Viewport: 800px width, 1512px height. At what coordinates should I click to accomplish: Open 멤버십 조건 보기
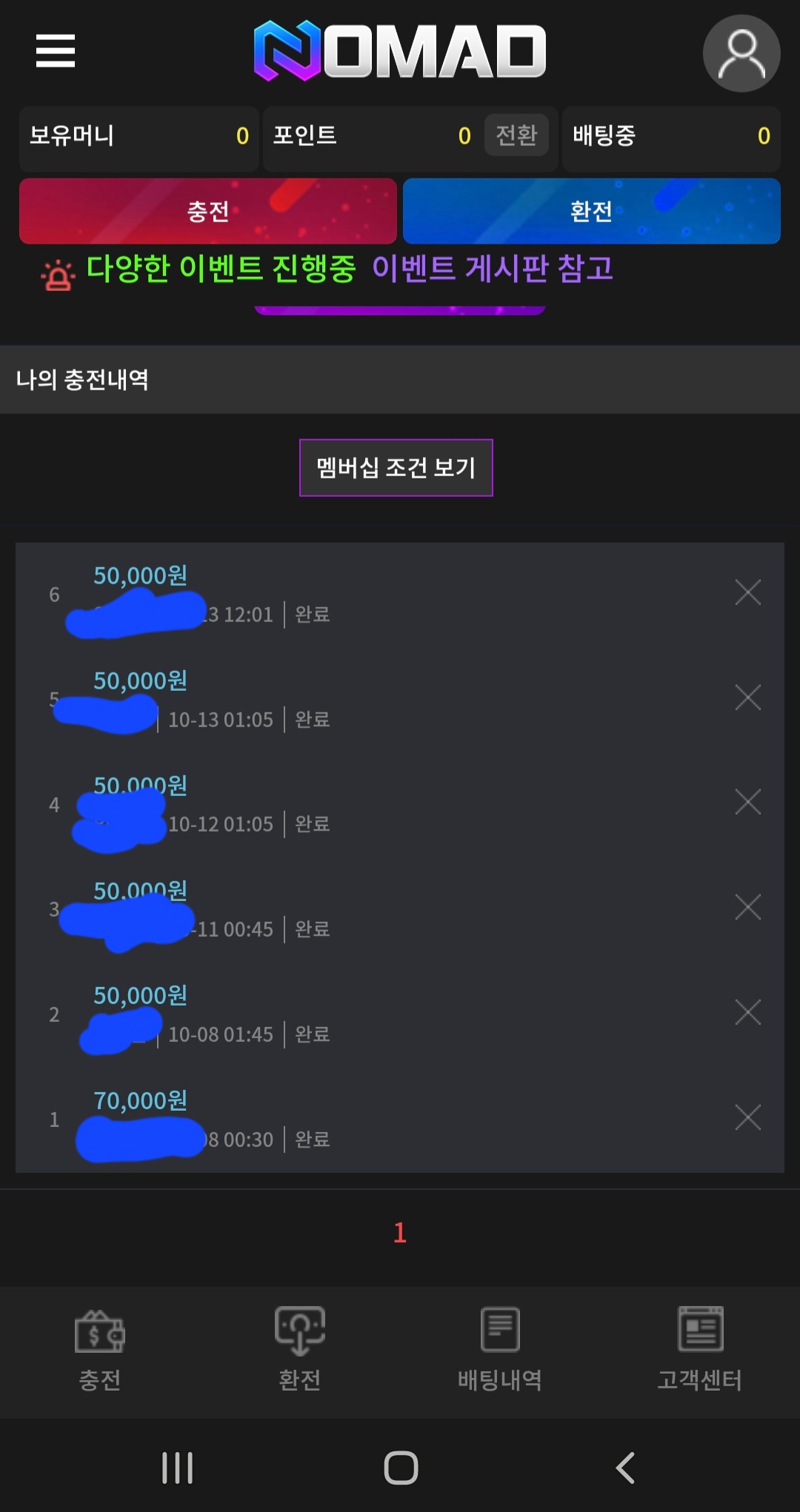point(396,468)
